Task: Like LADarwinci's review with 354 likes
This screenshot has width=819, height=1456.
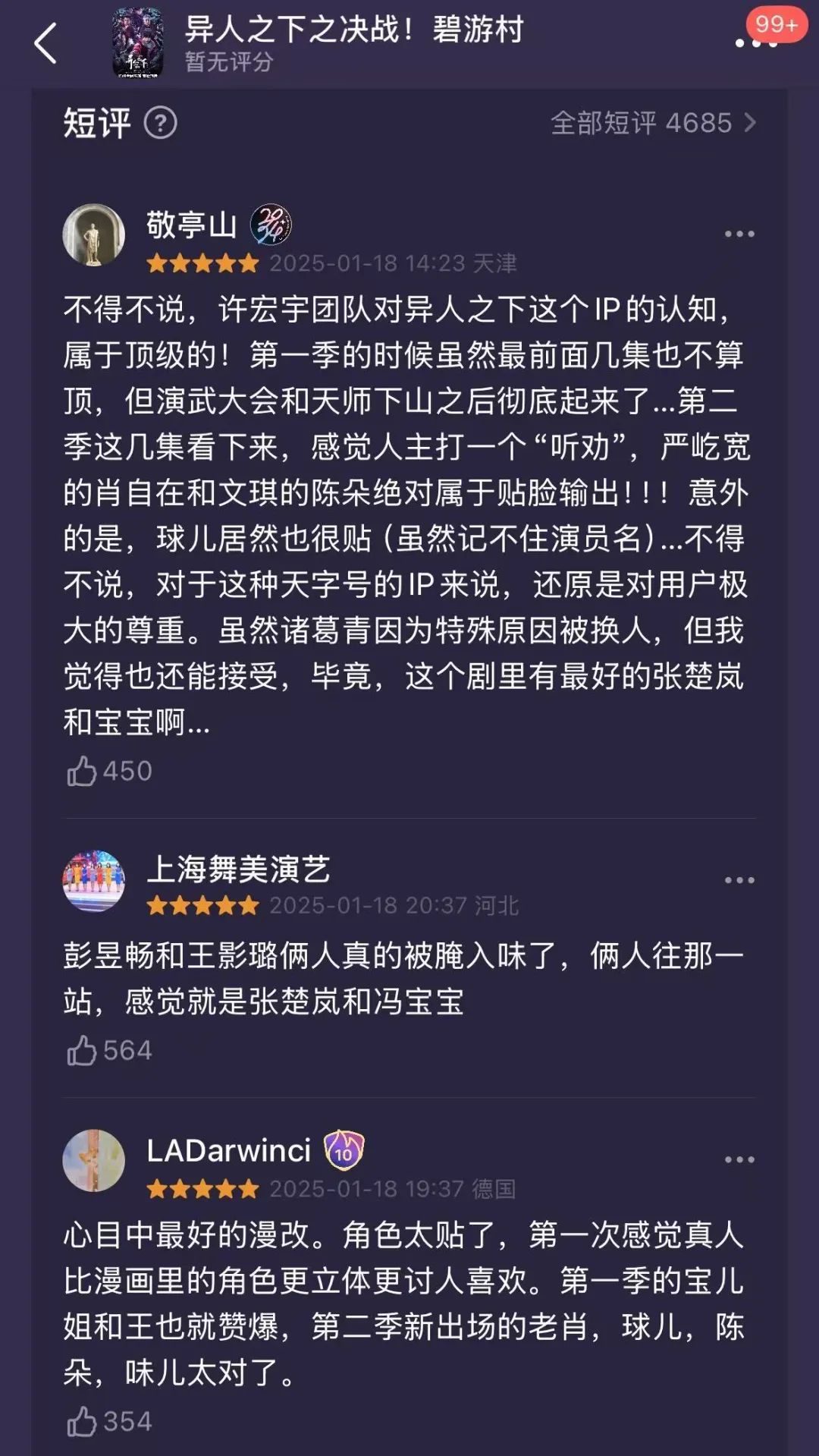Action: pyautogui.click(x=83, y=1421)
